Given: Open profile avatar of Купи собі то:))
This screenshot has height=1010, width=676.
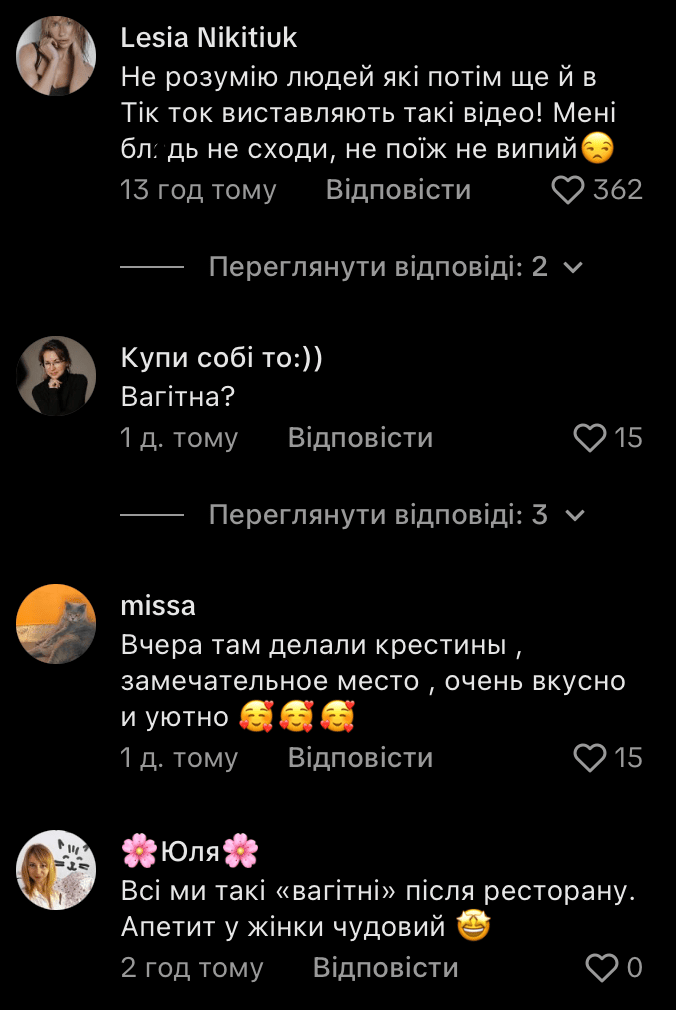Looking at the screenshot, I should click(x=56, y=375).
